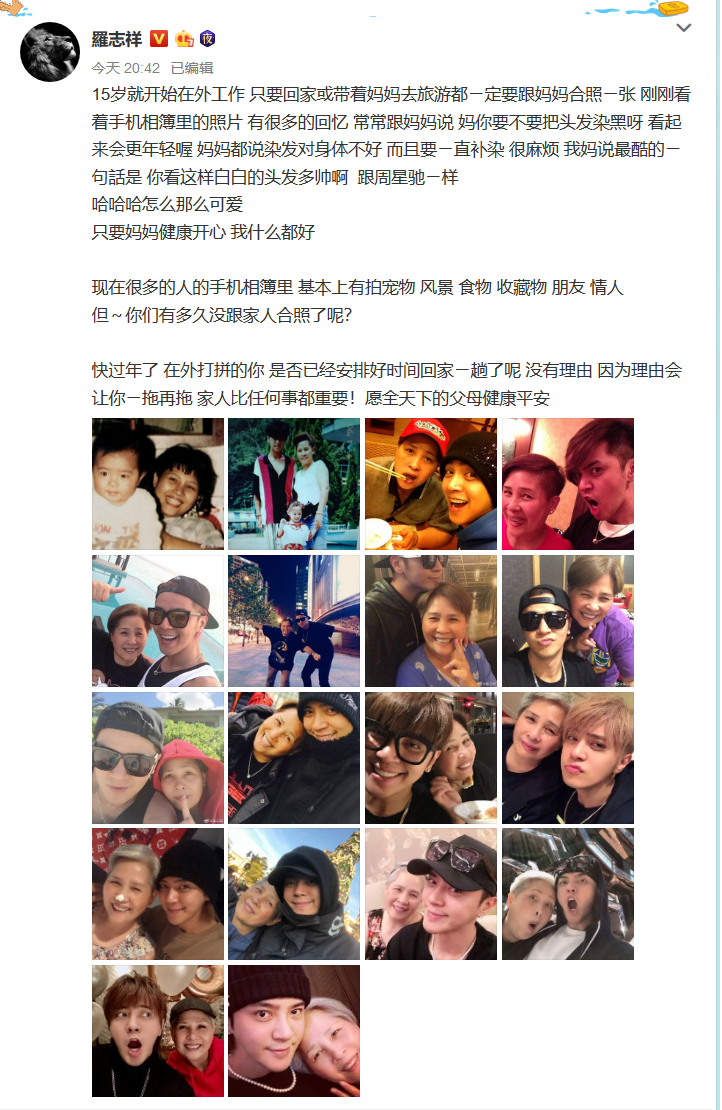Open the photo with the peace sign gesture
This screenshot has width=722, height=1110.
(430, 621)
